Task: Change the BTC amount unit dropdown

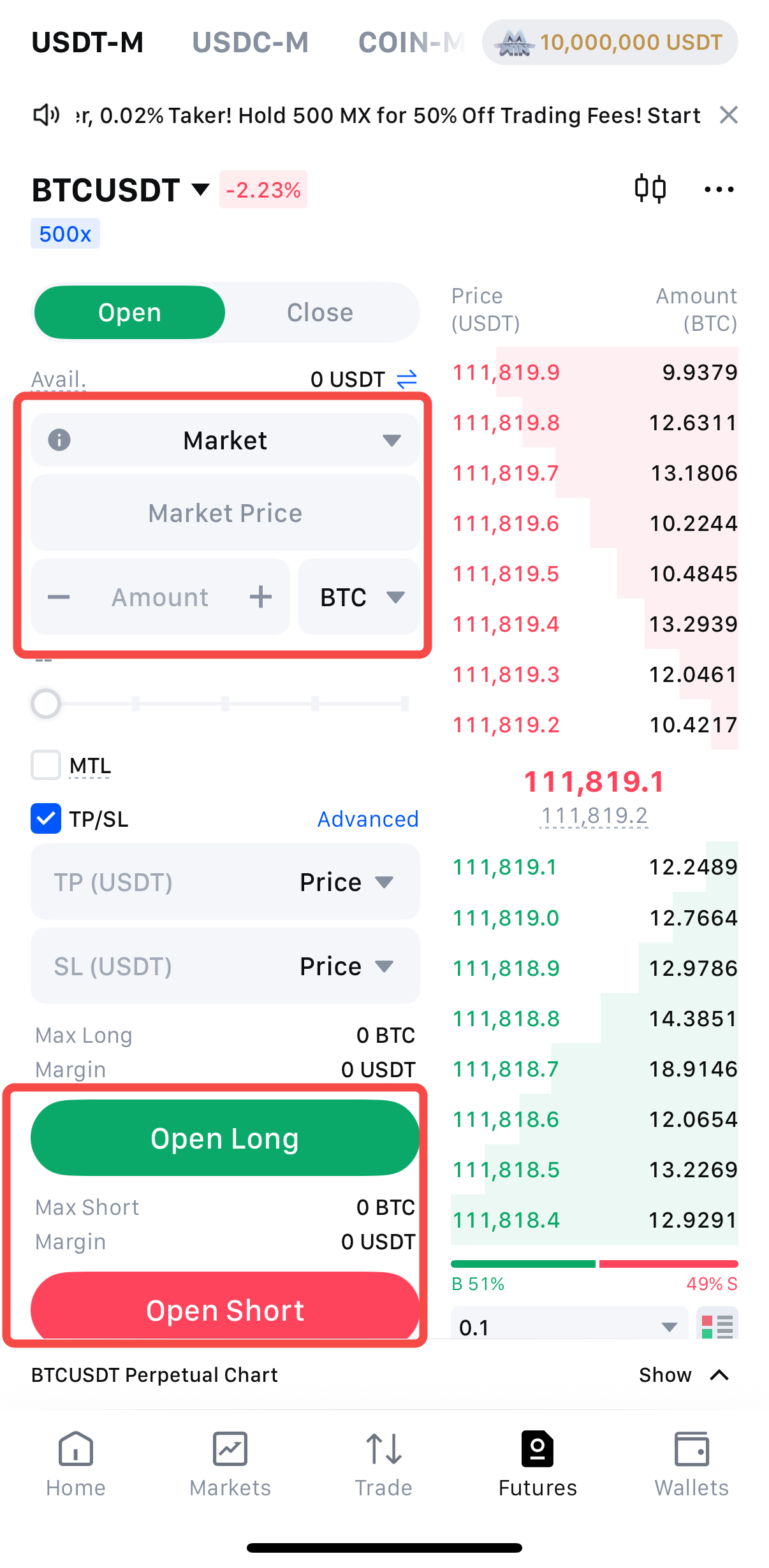Action: [359, 597]
